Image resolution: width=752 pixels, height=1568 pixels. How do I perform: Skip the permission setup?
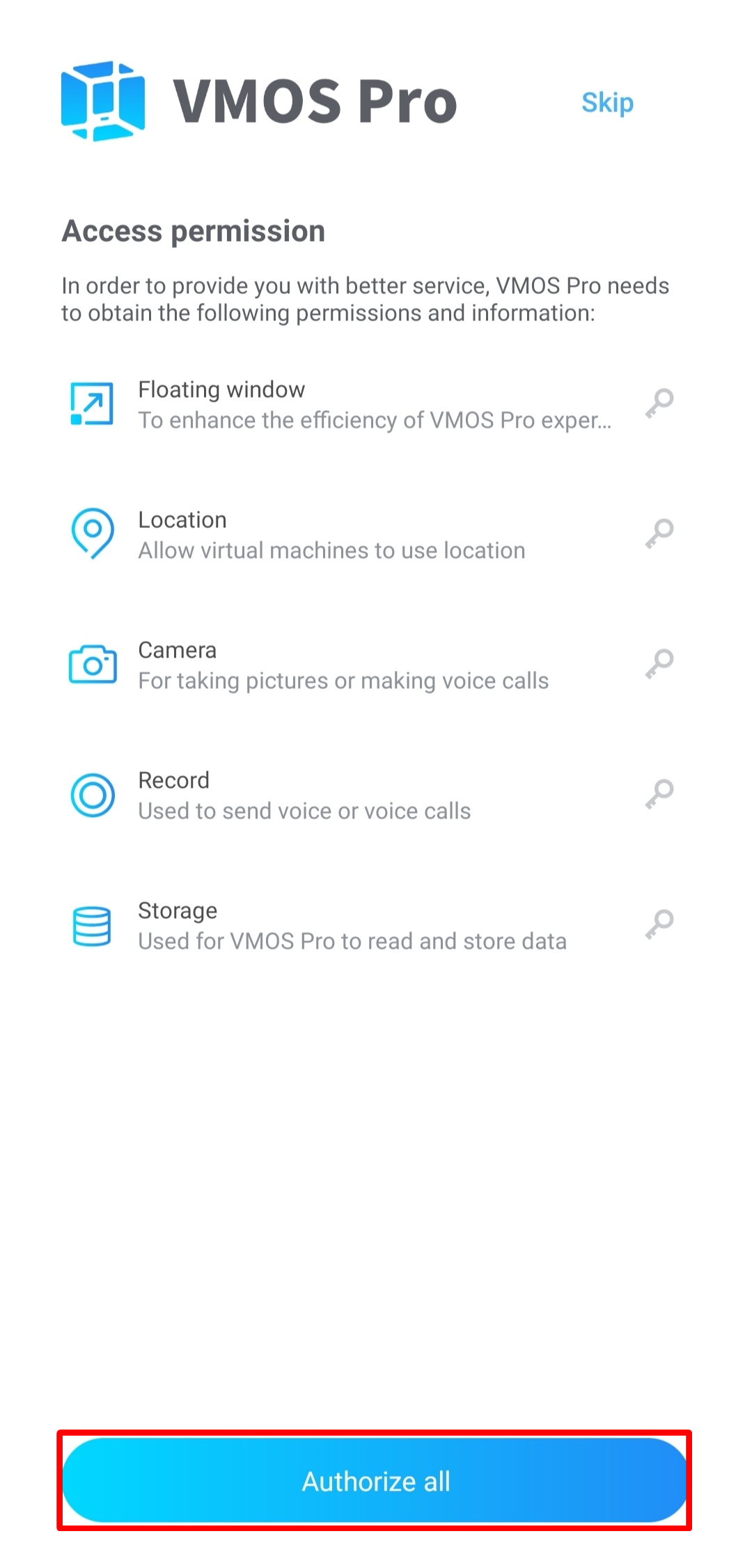point(607,103)
